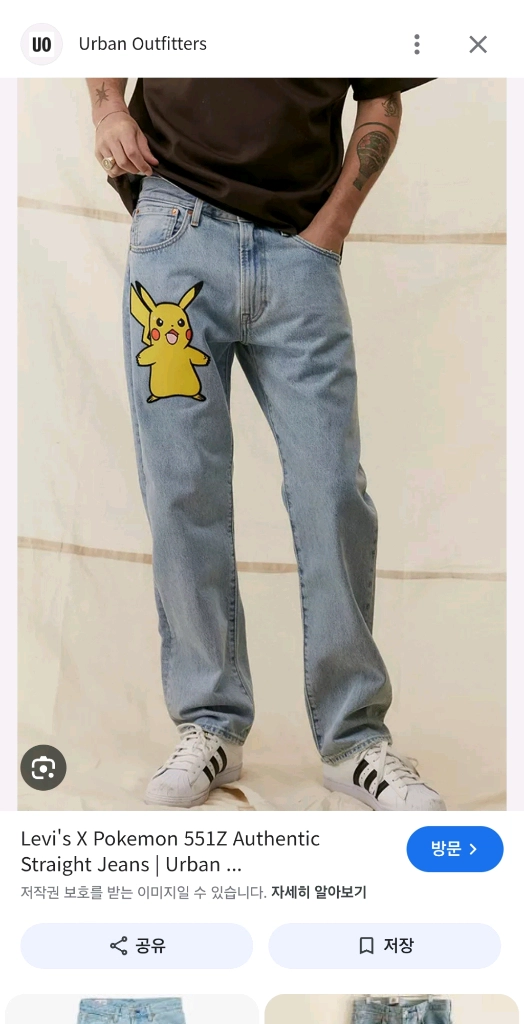Close the image viewer
This screenshot has width=524, height=1024.
(478, 44)
